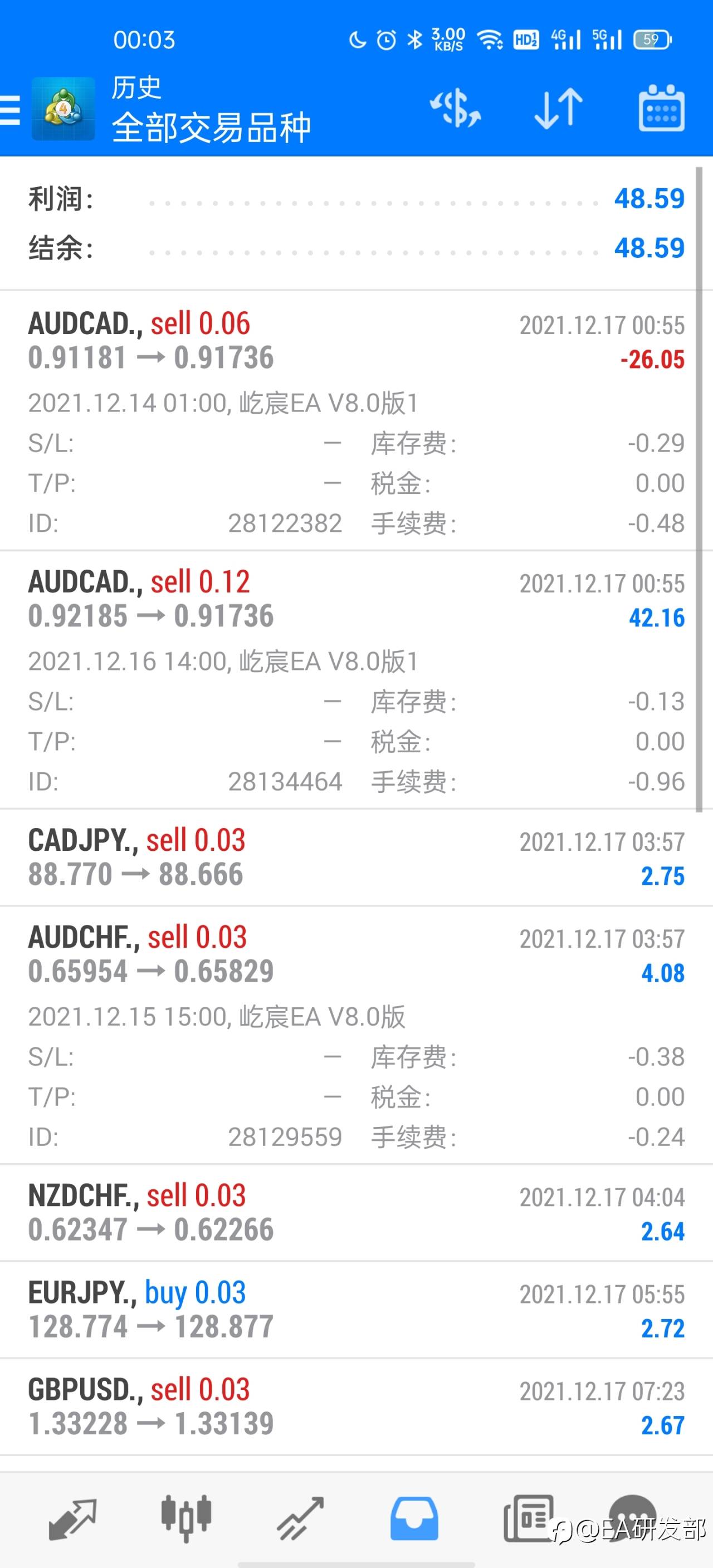Image resolution: width=713 pixels, height=1568 pixels.
Task: Switch to the Trade trend-line tab
Action: click(x=300, y=1518)
